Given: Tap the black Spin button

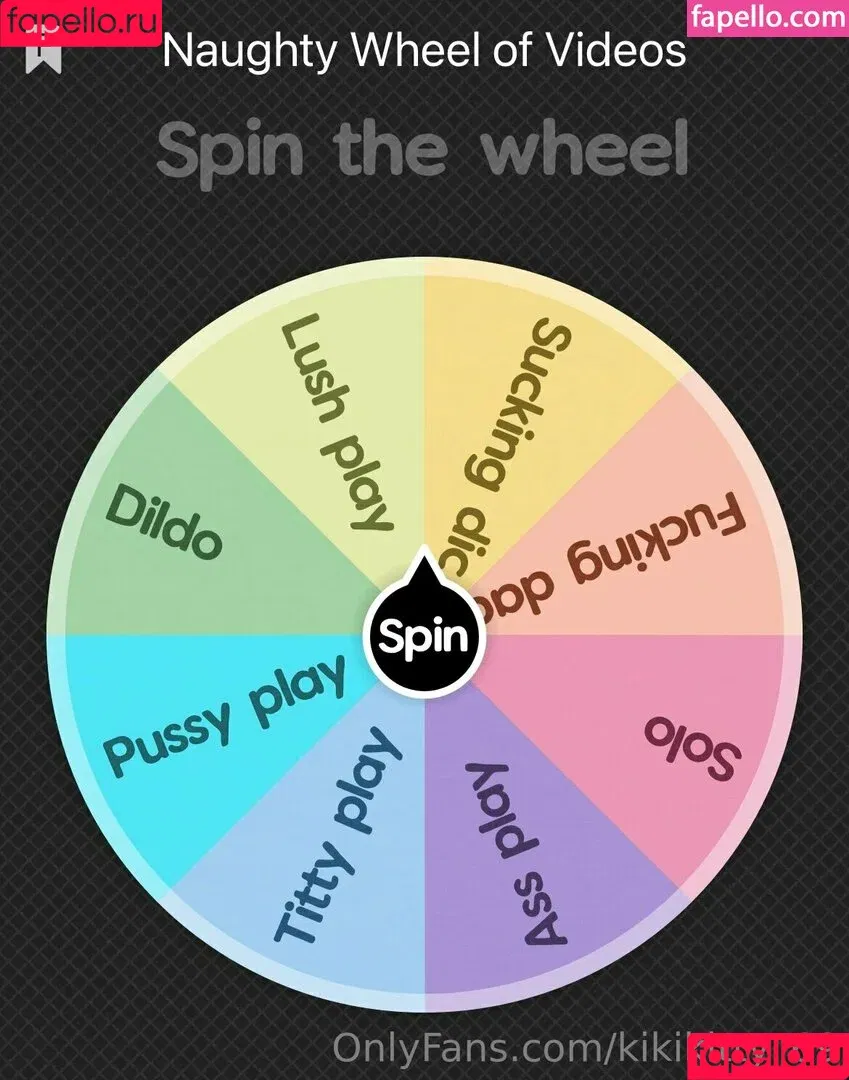Looking at the screenshot, I should pyautogui.click(x=424, y=635).
